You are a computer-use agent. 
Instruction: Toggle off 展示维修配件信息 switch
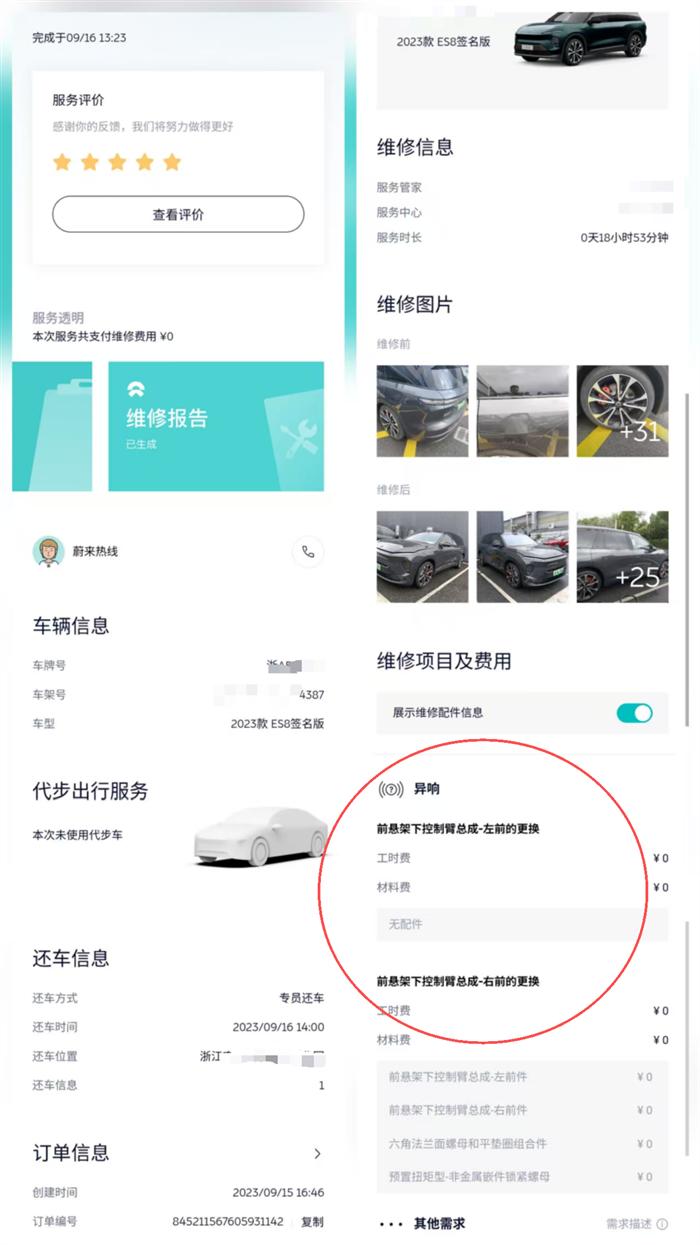point(634,713)
